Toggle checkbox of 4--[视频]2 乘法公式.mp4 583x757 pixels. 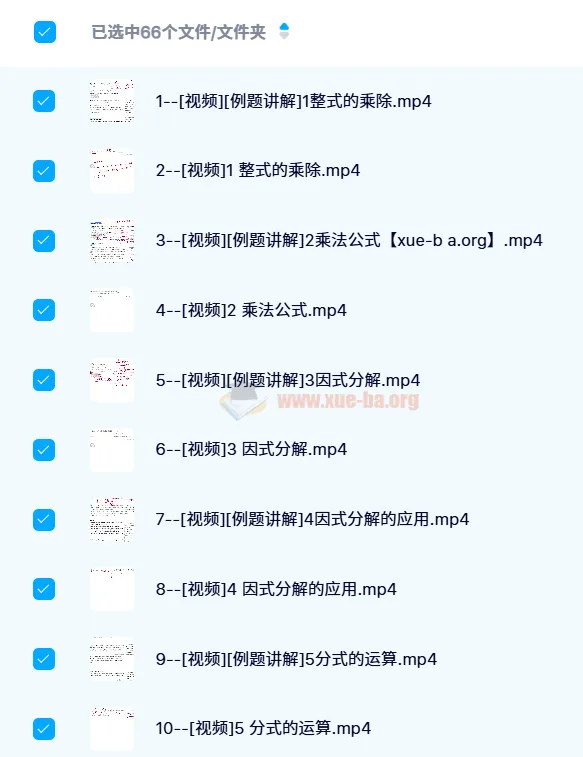44,310
